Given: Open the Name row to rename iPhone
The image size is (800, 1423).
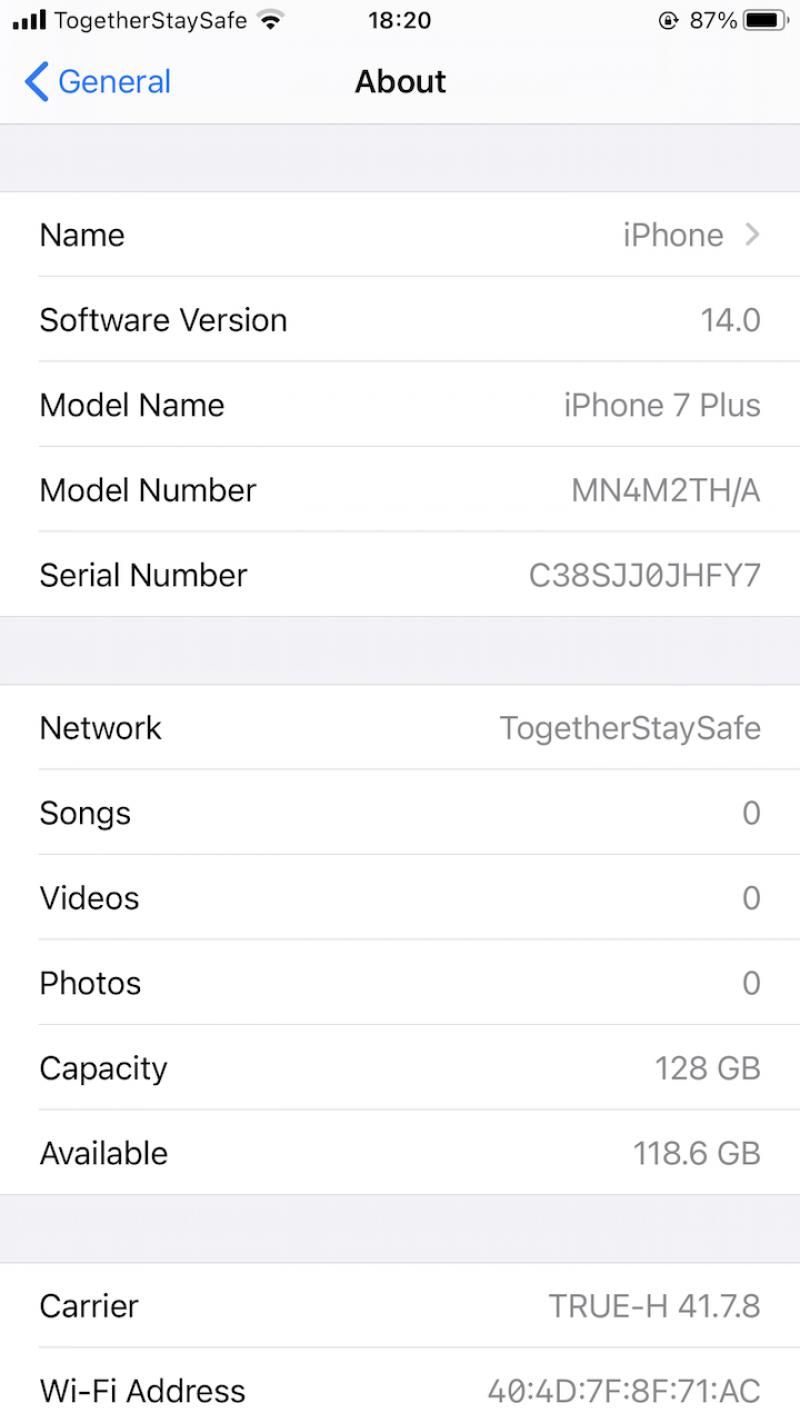Looking at the screenshot, I should [x=400, y=235].
